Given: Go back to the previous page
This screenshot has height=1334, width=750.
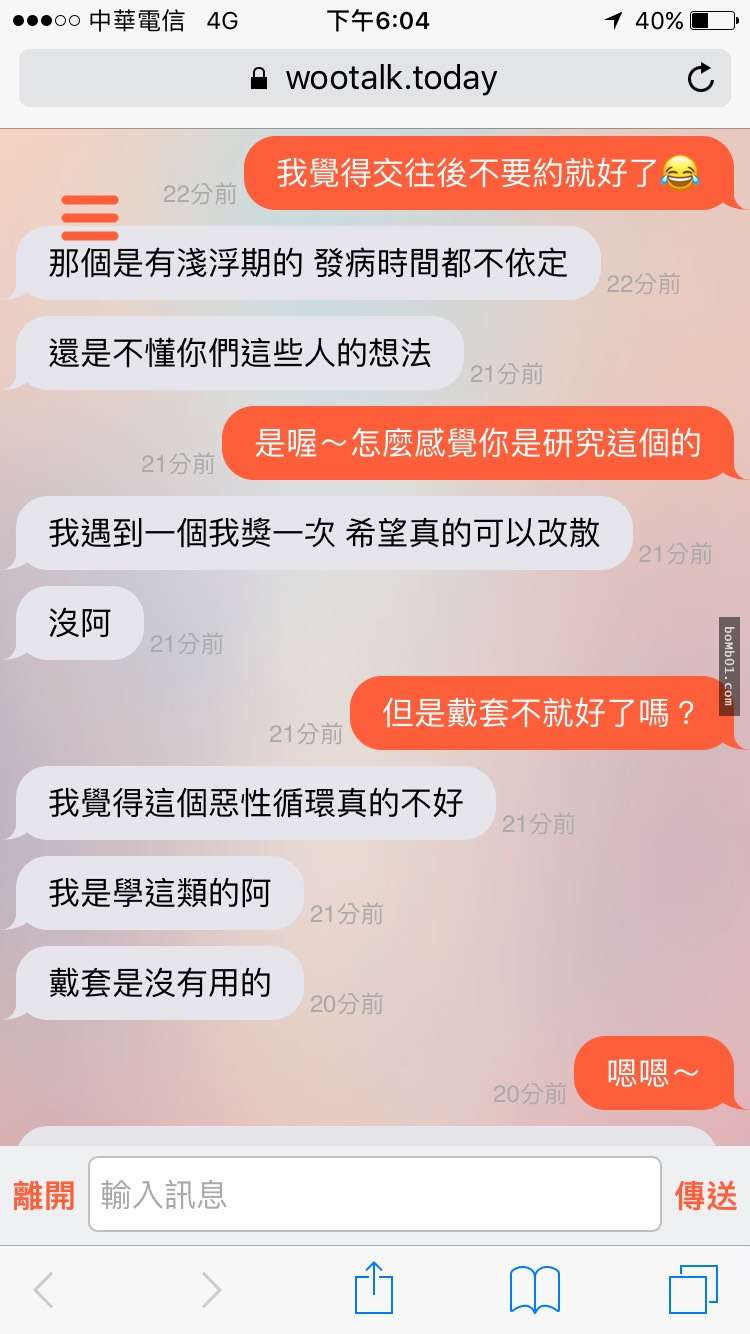Looking at the screenshot, I should pos(44,1290).
